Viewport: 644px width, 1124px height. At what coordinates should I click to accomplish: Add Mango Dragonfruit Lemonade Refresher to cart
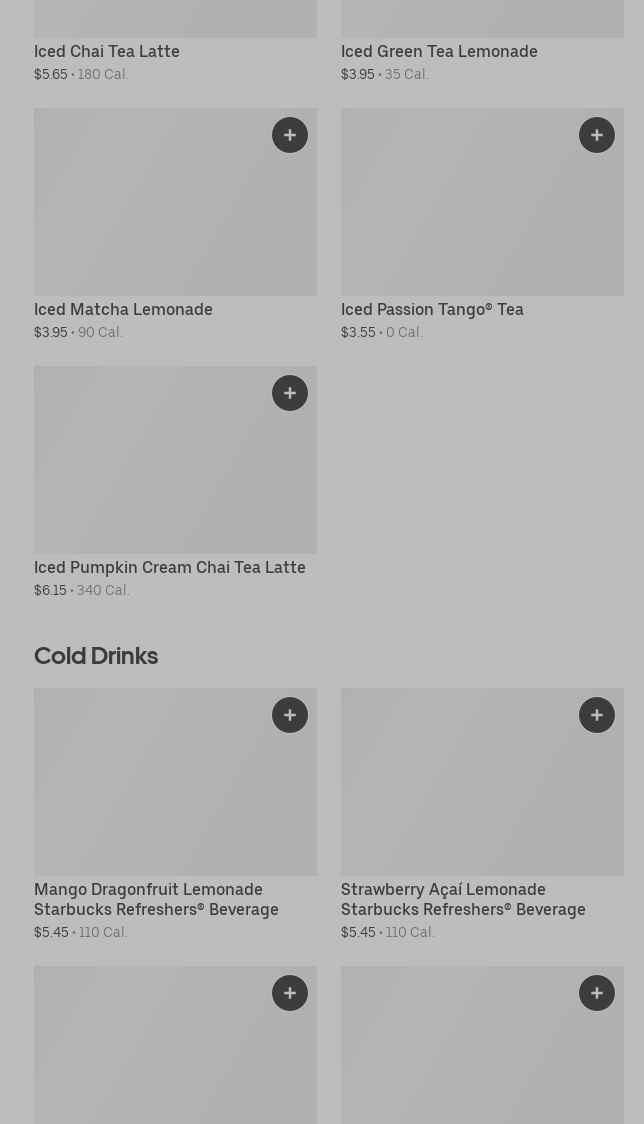pyautogui.click(x=290, y=715)
